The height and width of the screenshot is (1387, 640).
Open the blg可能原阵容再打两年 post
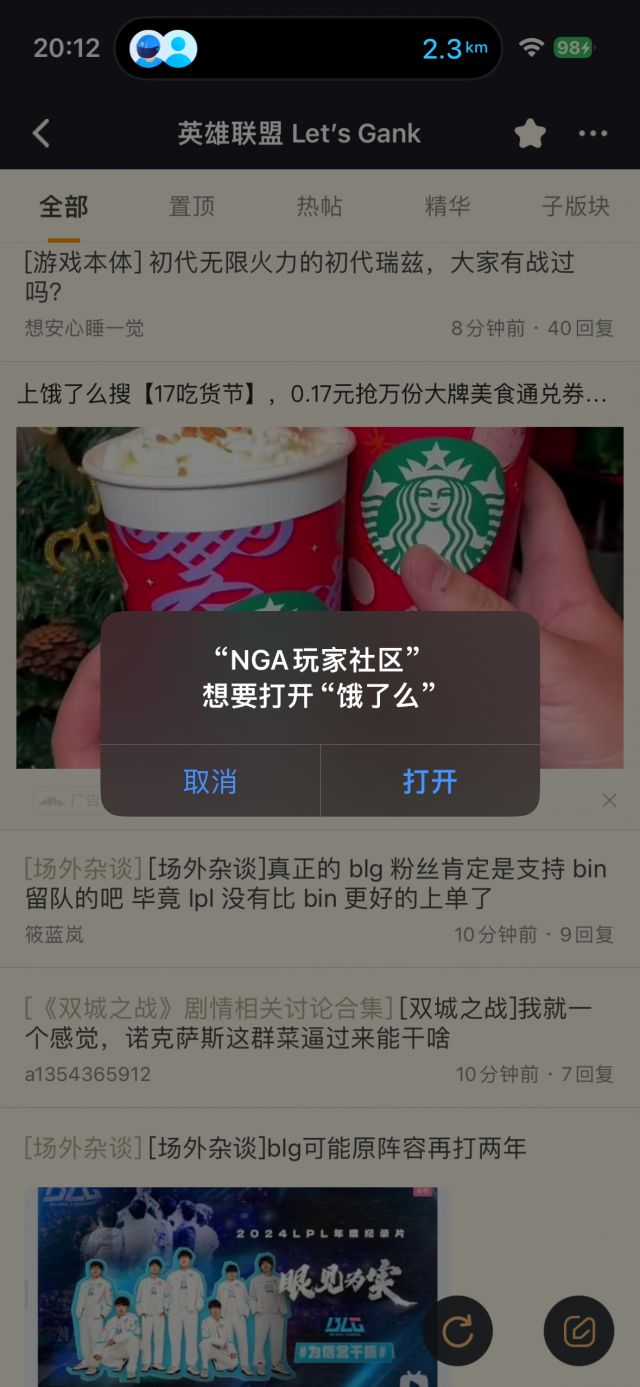pos(276,1148)
